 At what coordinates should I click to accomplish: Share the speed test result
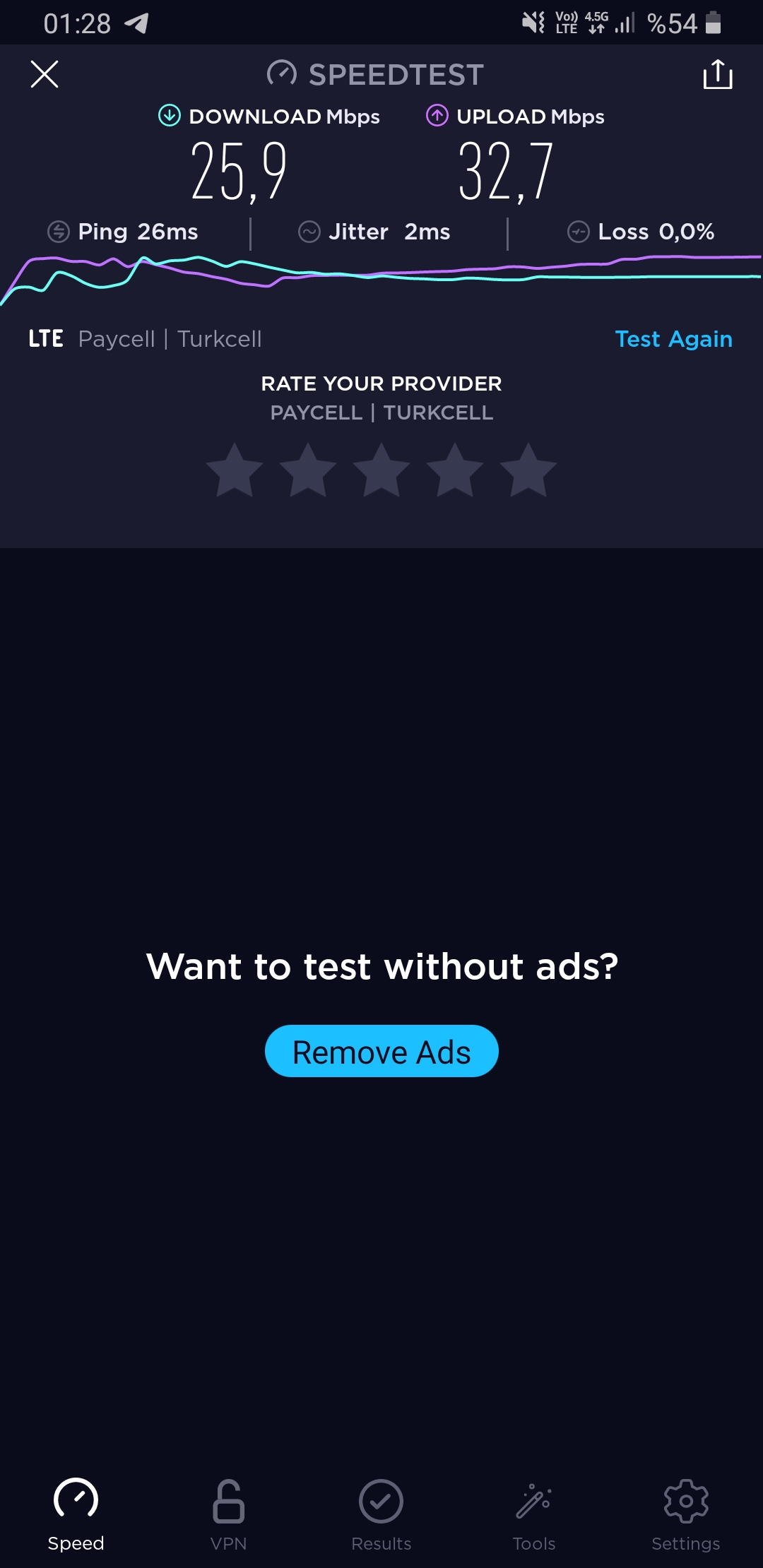pos(718,74)
